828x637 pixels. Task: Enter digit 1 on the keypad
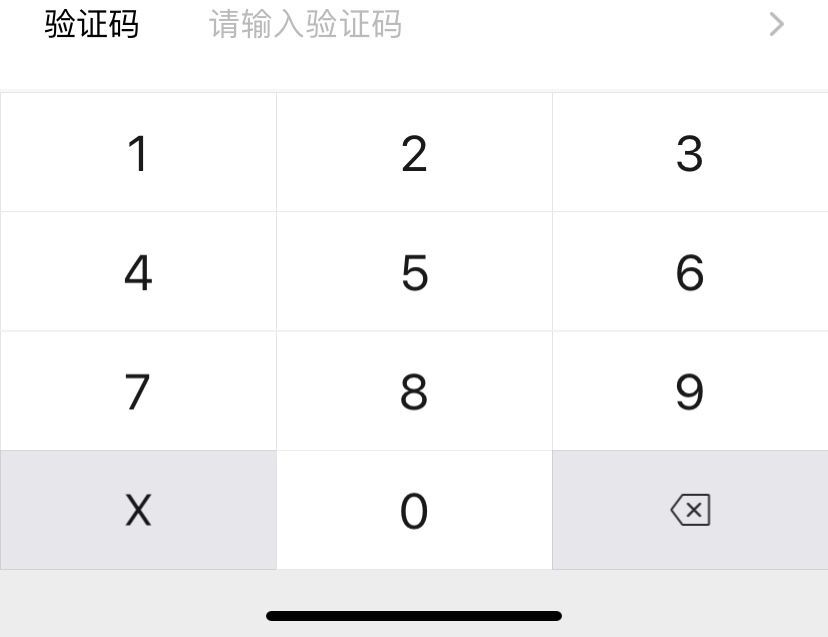(x=138, y=153)
